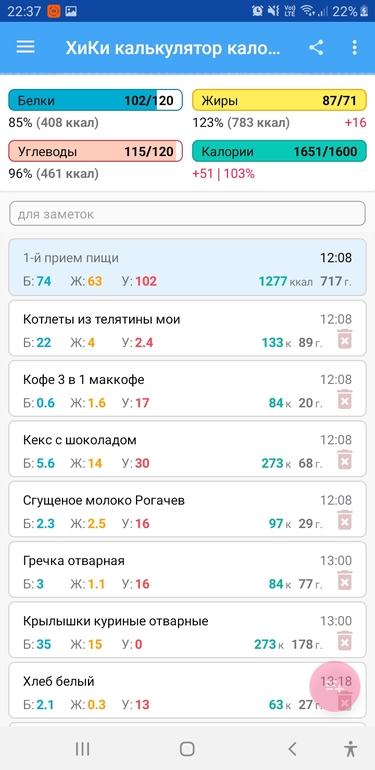Tap the notes field 'для заметок'
The image size is (375, 770).
[x=187, y=214]
